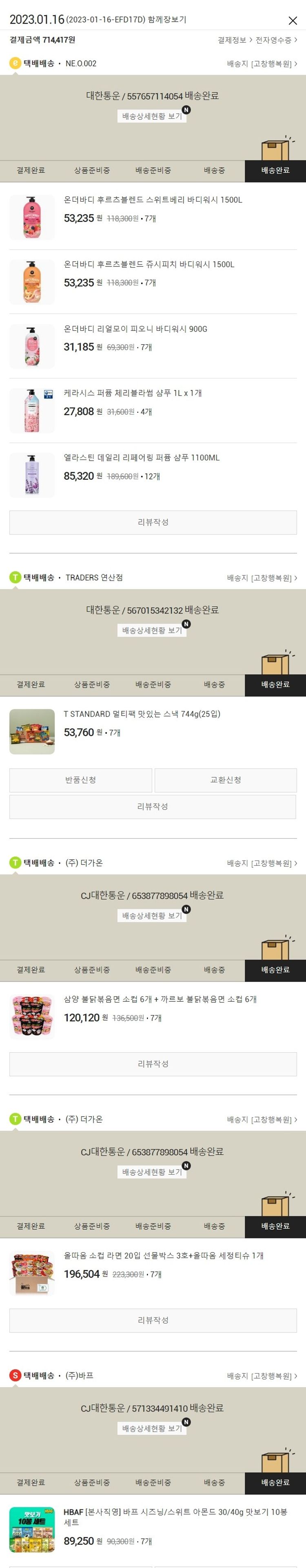
Task: Open 엘라스틴 데일리 리페어링 샴푸 product
Action: click(x=142, y=458)
